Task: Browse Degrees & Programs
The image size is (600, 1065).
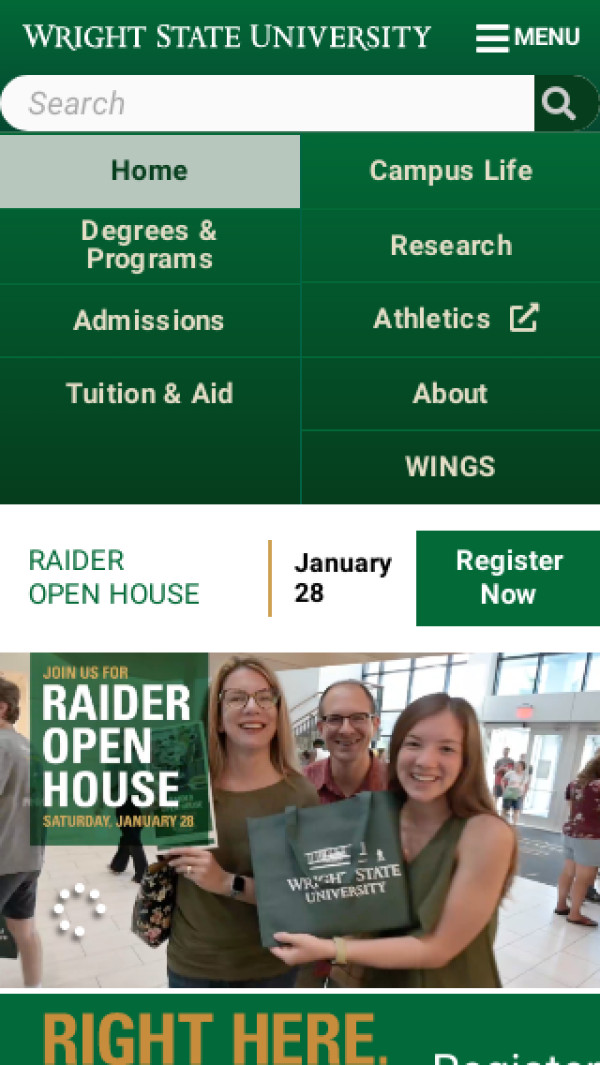Action: [x=150, y=245]
